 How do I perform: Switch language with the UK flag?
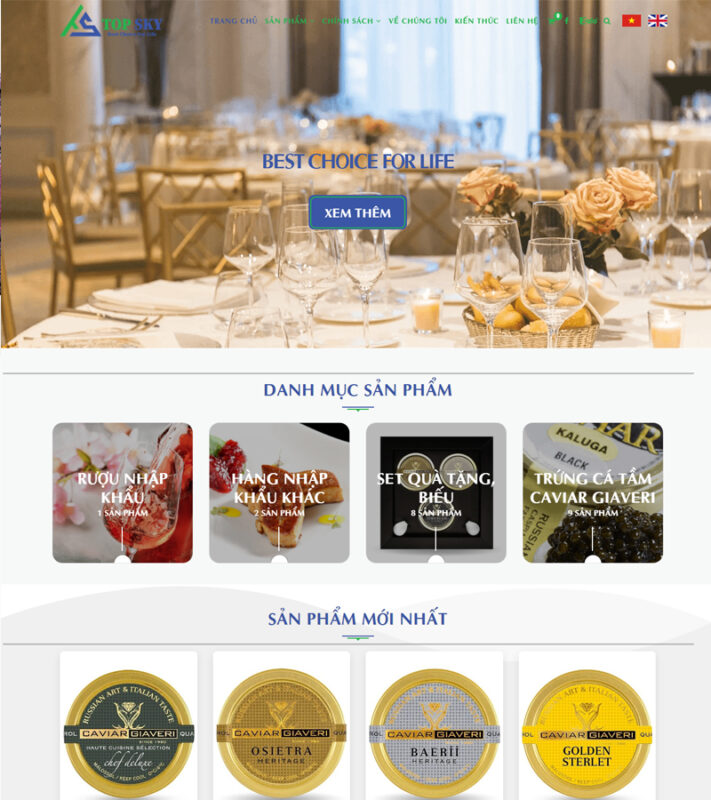(x=657, y=20)
